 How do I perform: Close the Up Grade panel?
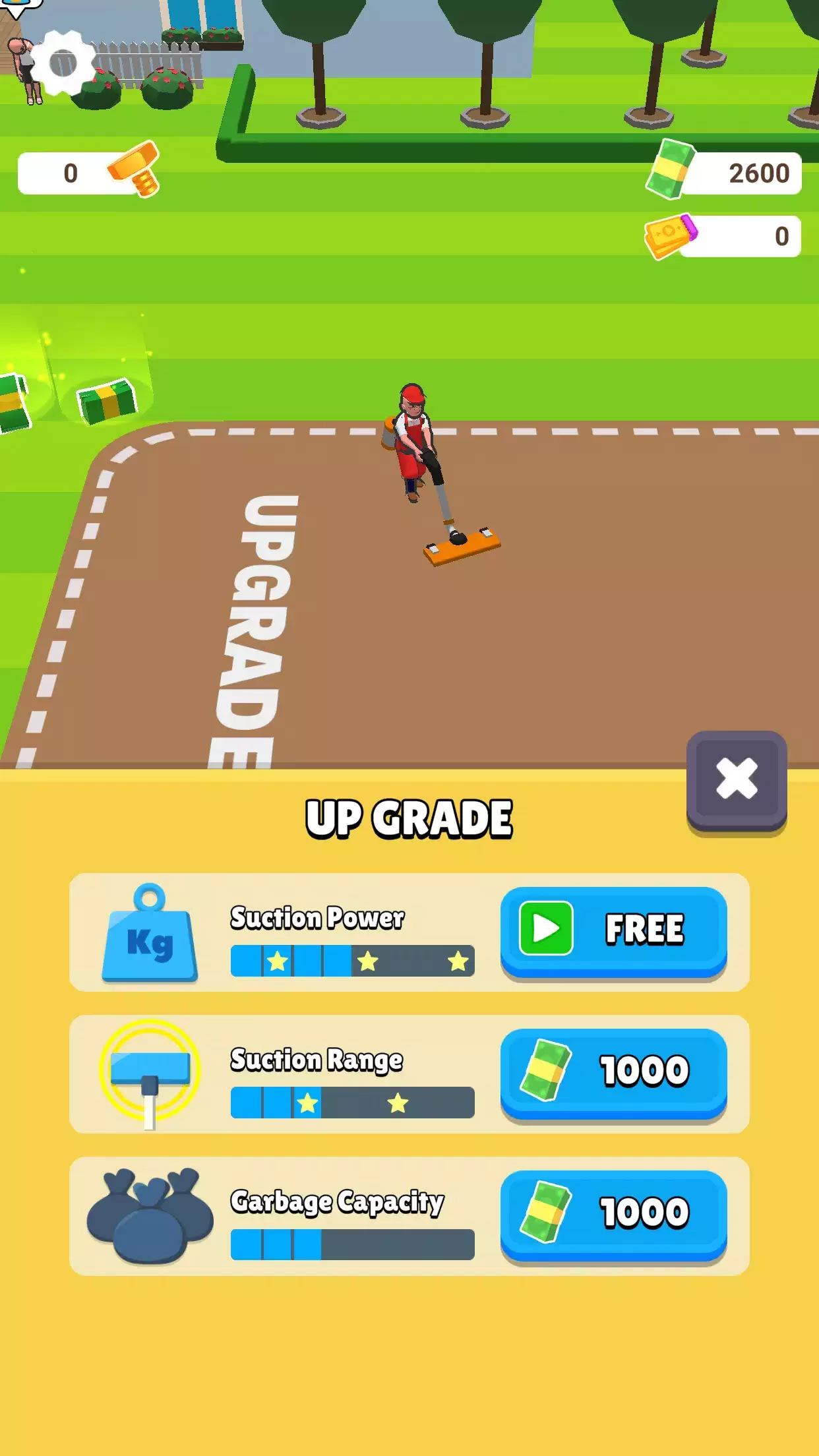[x=736, y=779]
